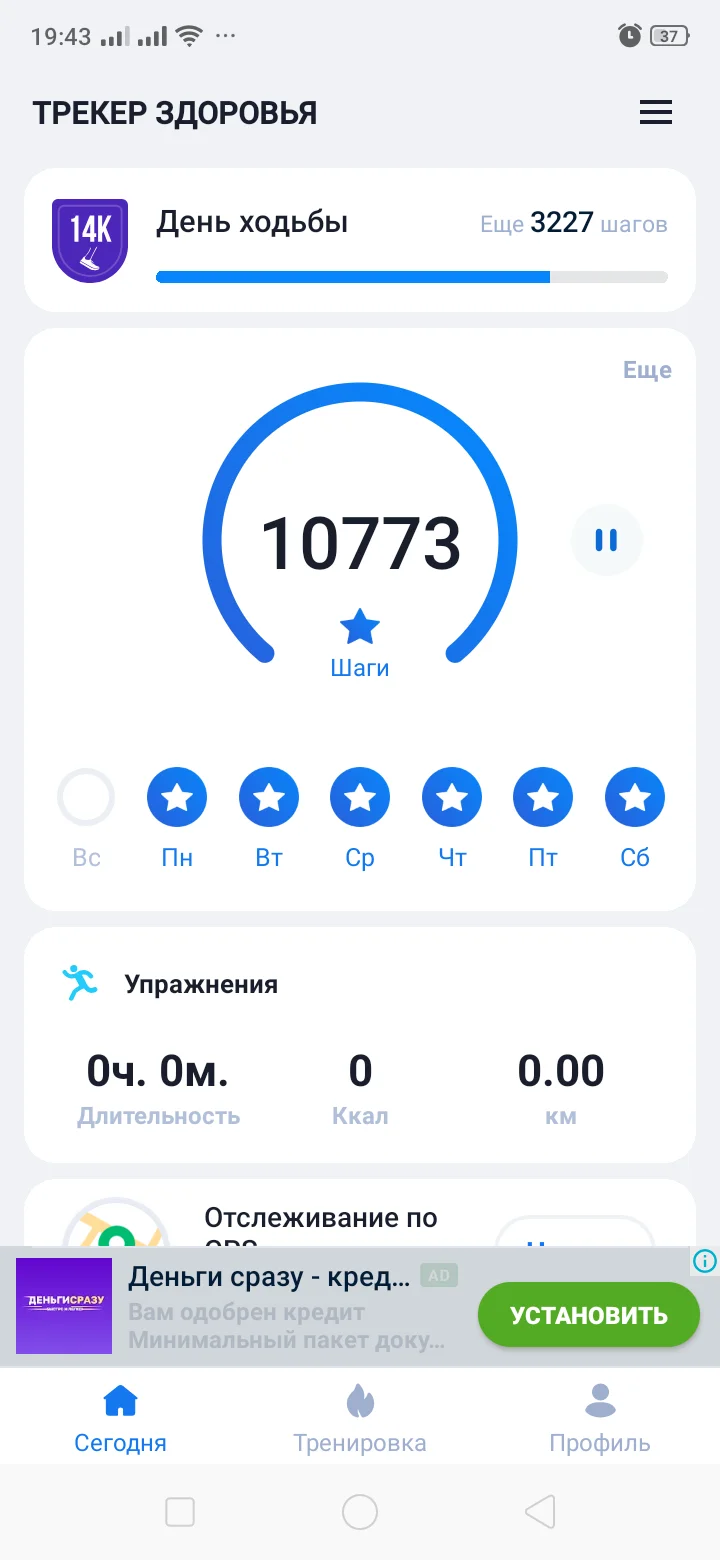Open the ad info icon
This screenshot has height=1560, width=720.
(704, 1261)
